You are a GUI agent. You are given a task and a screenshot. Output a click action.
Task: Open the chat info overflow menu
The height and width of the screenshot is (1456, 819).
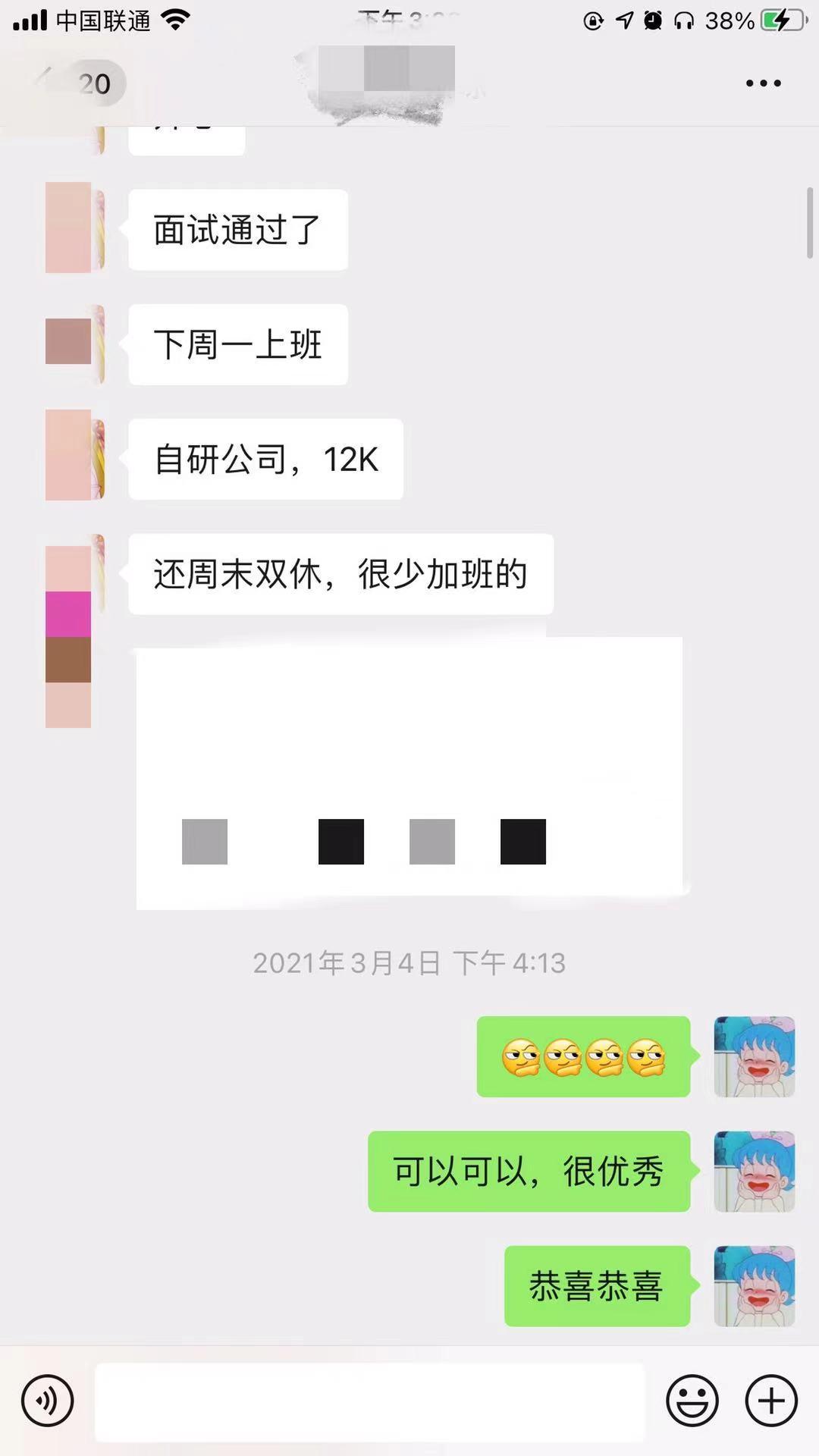tap(763, 83)
